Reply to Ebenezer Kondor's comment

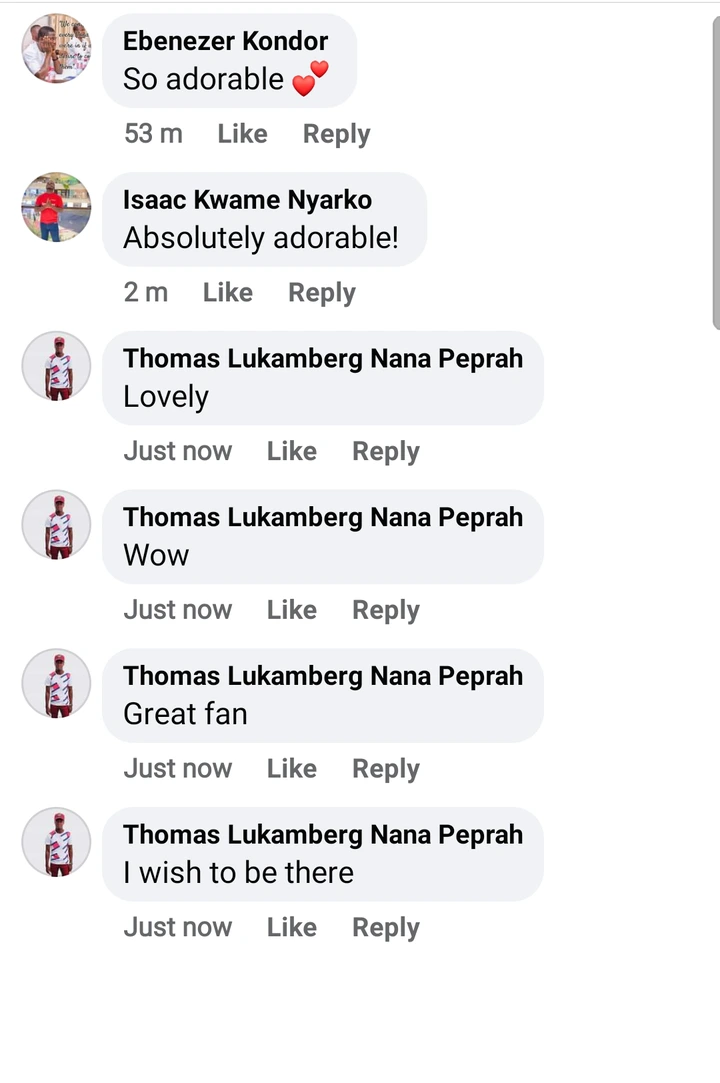pos(336,134)
